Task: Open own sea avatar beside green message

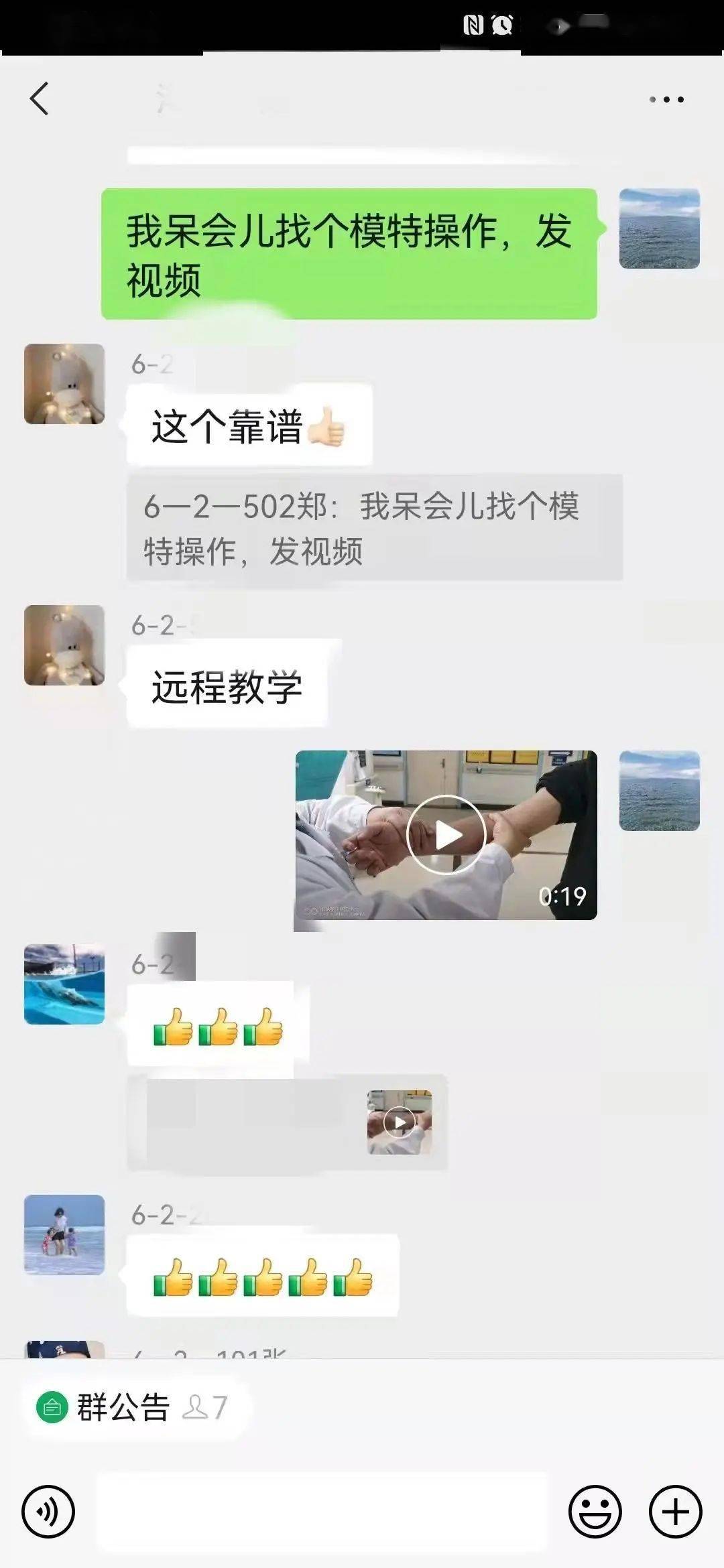Action: (x=659, y=228)
